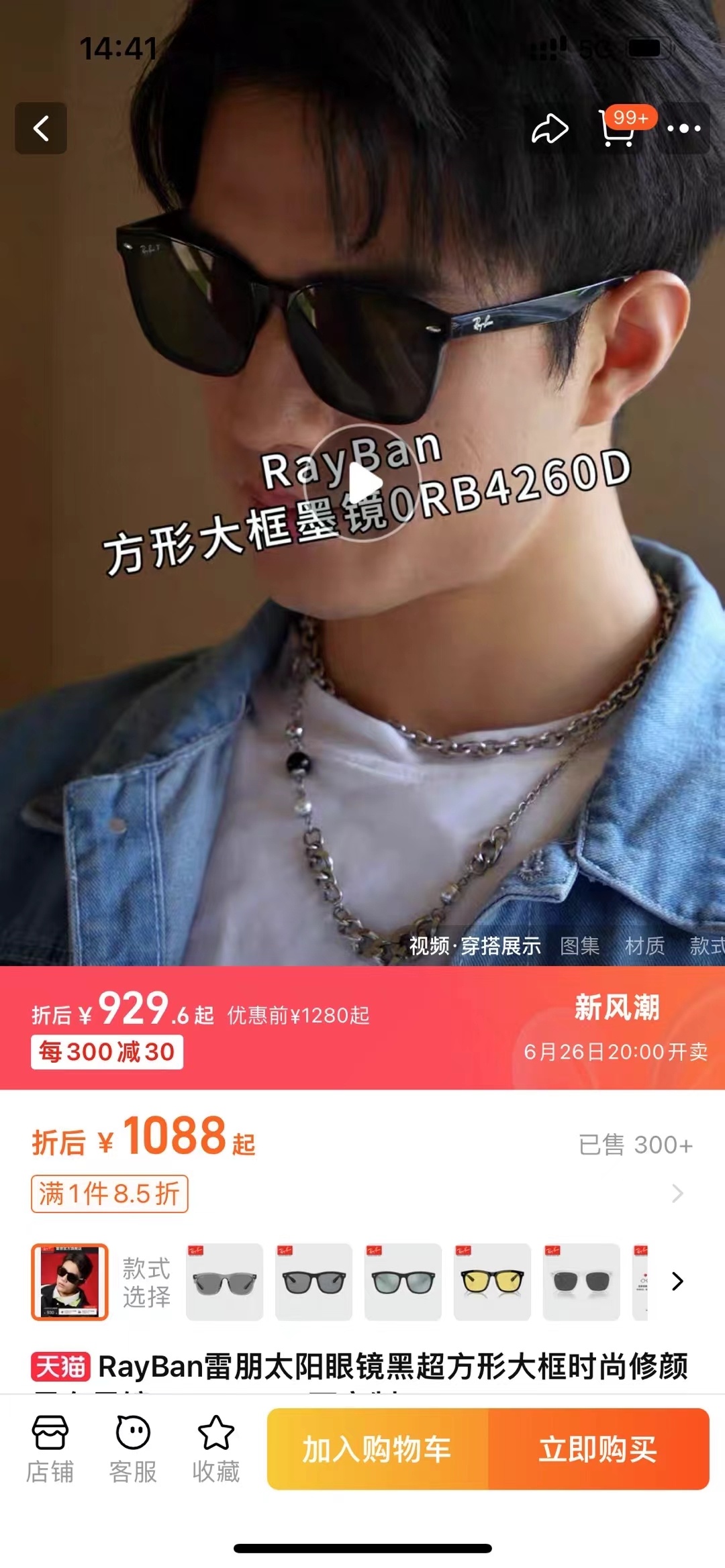Open the 每300减30 coupon tag
This screenshot has width=725, height=1568.
click(x=107, y=1051)
